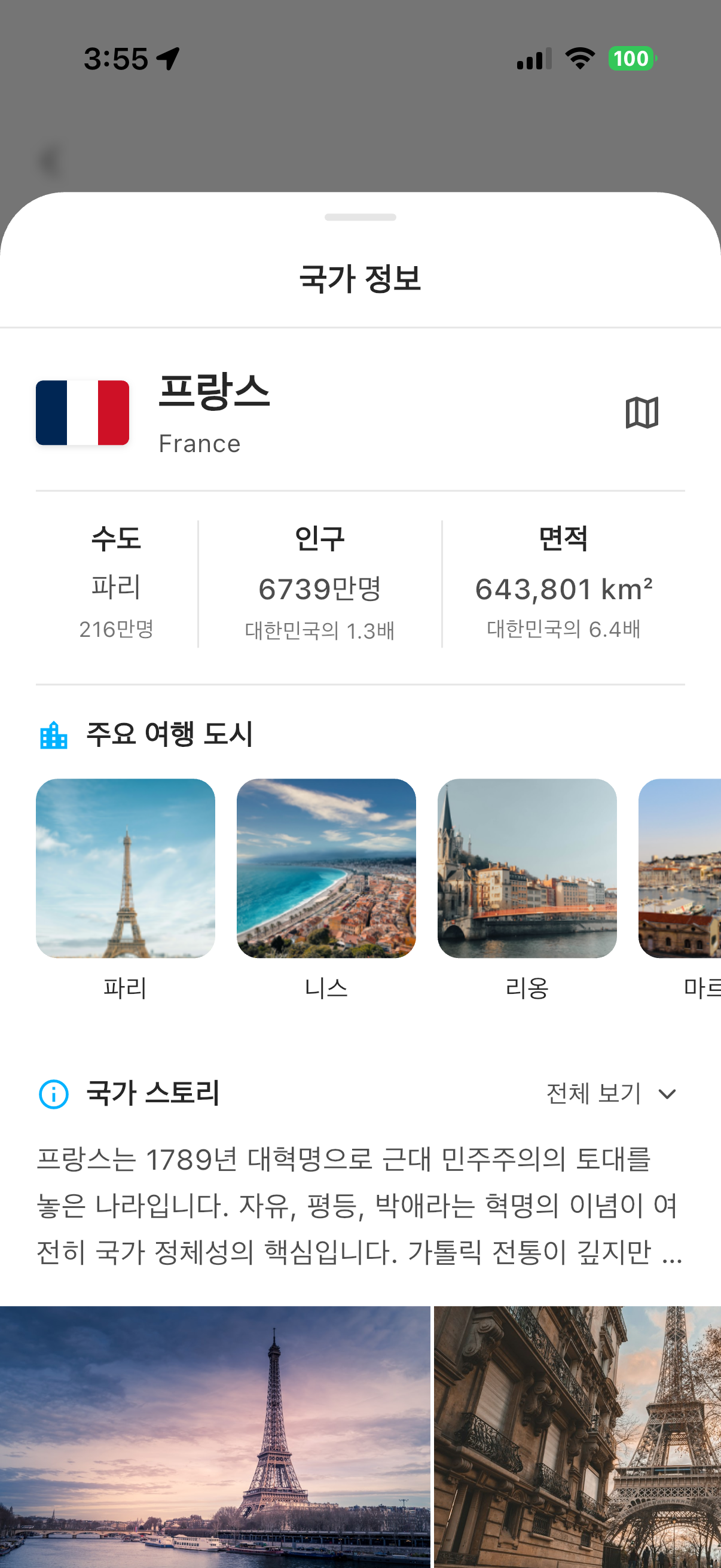This screenshot has height=1568, width=721.
Task: Open the map icon next to 프랑스
Action: click(641, 413)
